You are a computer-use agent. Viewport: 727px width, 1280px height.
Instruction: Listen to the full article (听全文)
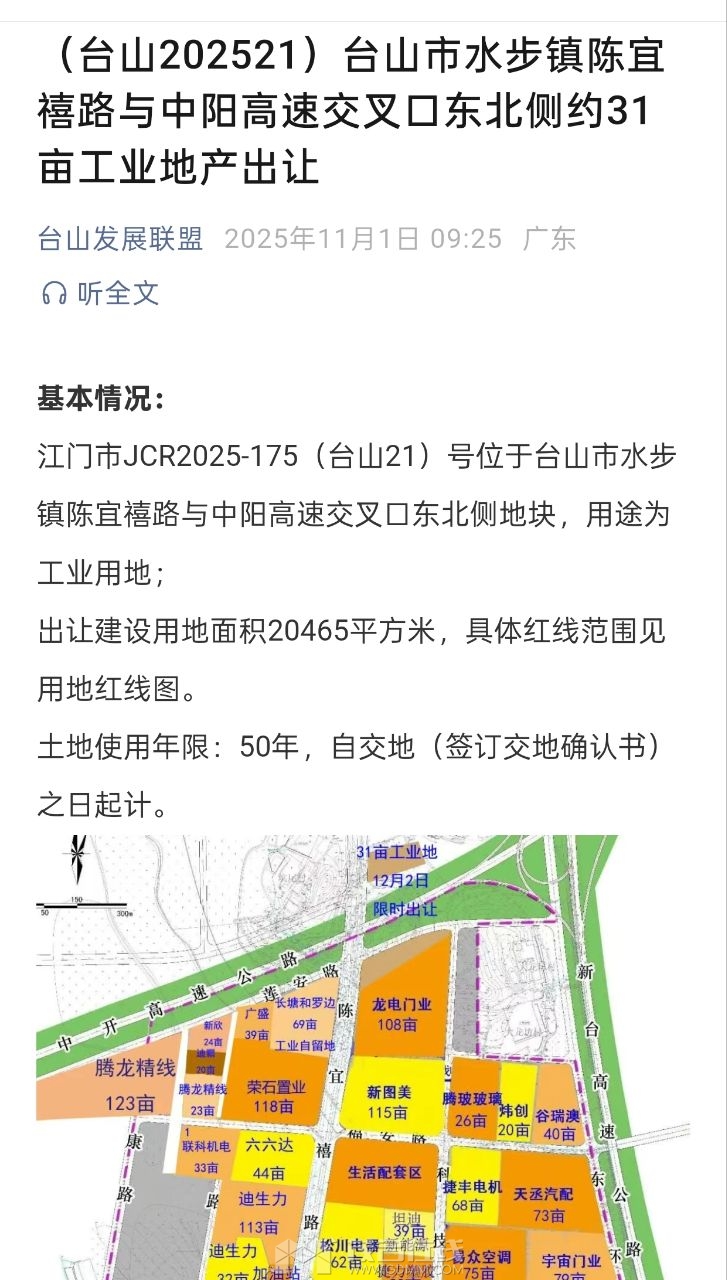(x=100, y=293)
